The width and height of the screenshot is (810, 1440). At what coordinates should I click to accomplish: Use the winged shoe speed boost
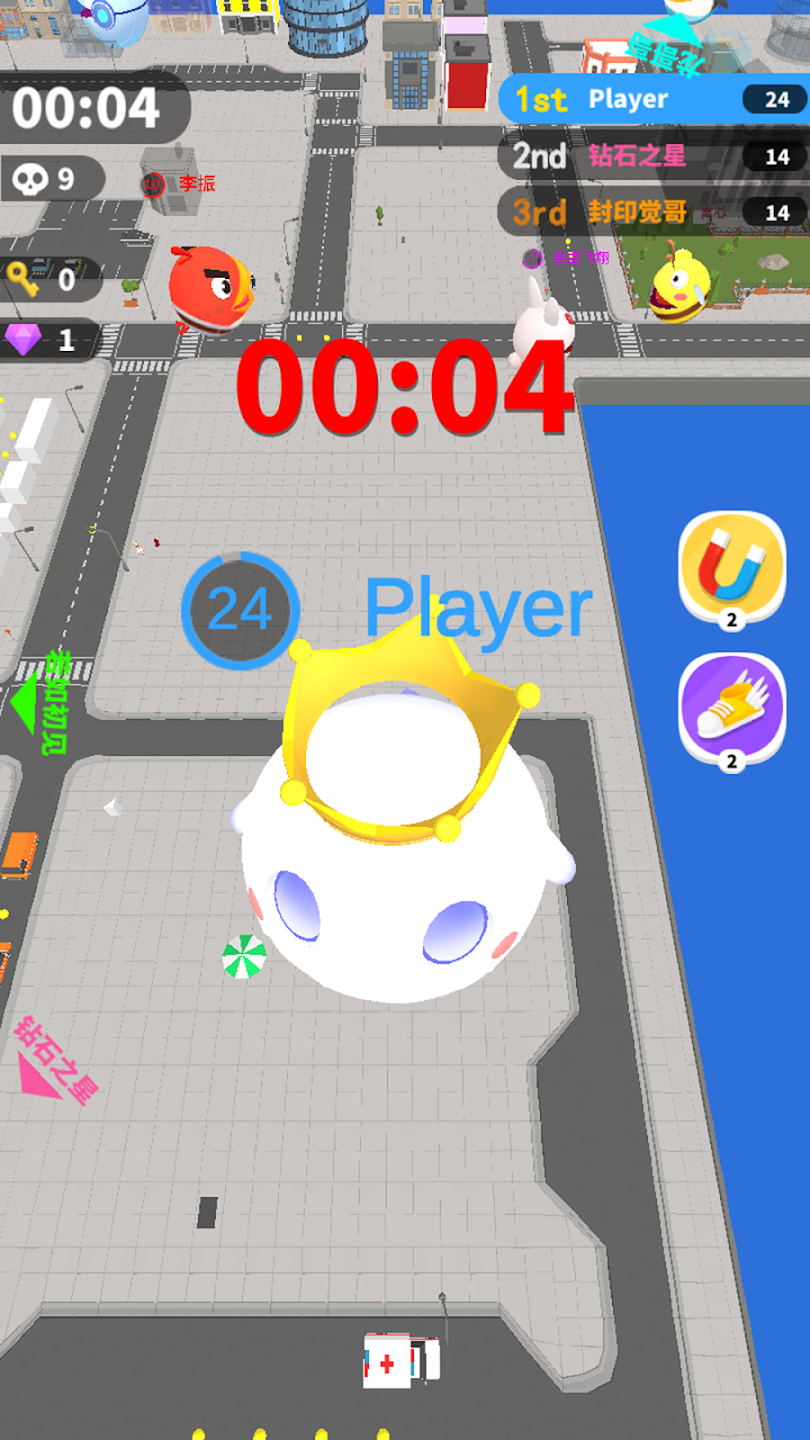pyautogui.click(x=731, y=707)
